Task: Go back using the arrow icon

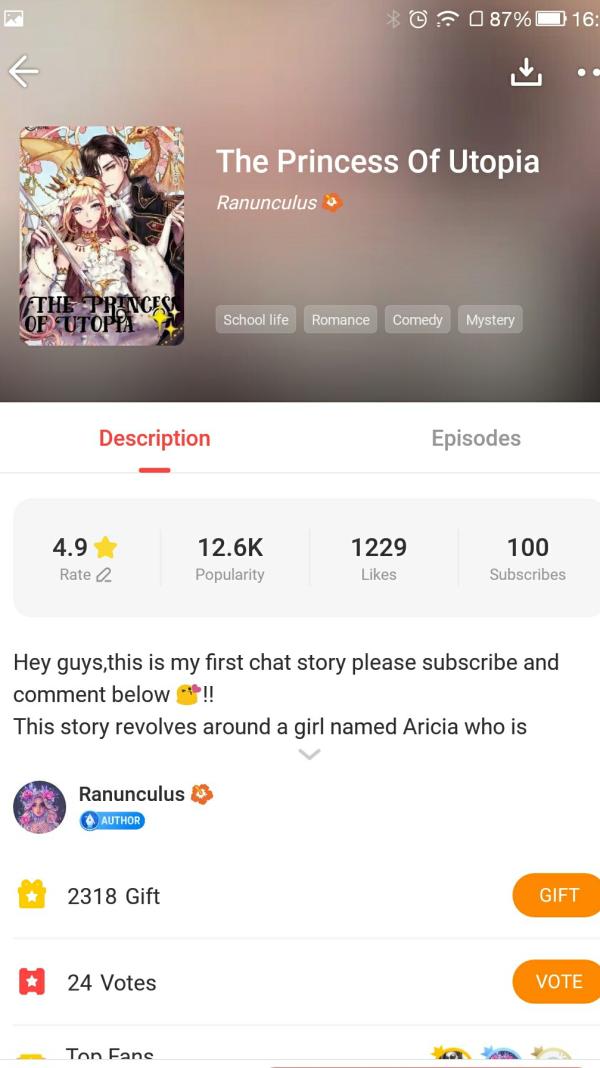Action: click(23, 72)
